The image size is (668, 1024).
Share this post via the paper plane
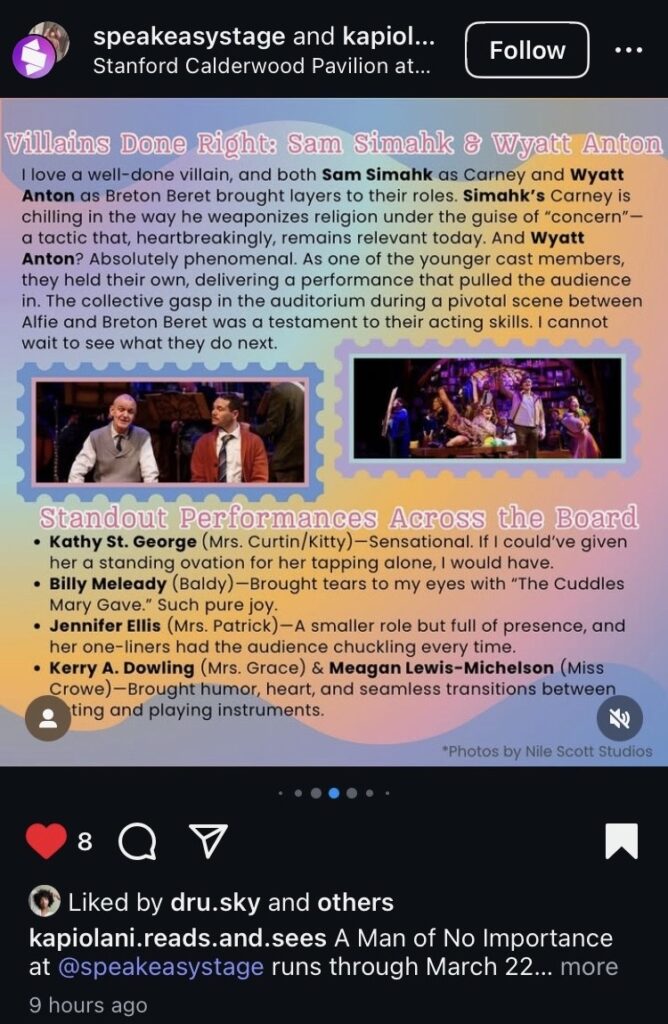click(209, 842)
